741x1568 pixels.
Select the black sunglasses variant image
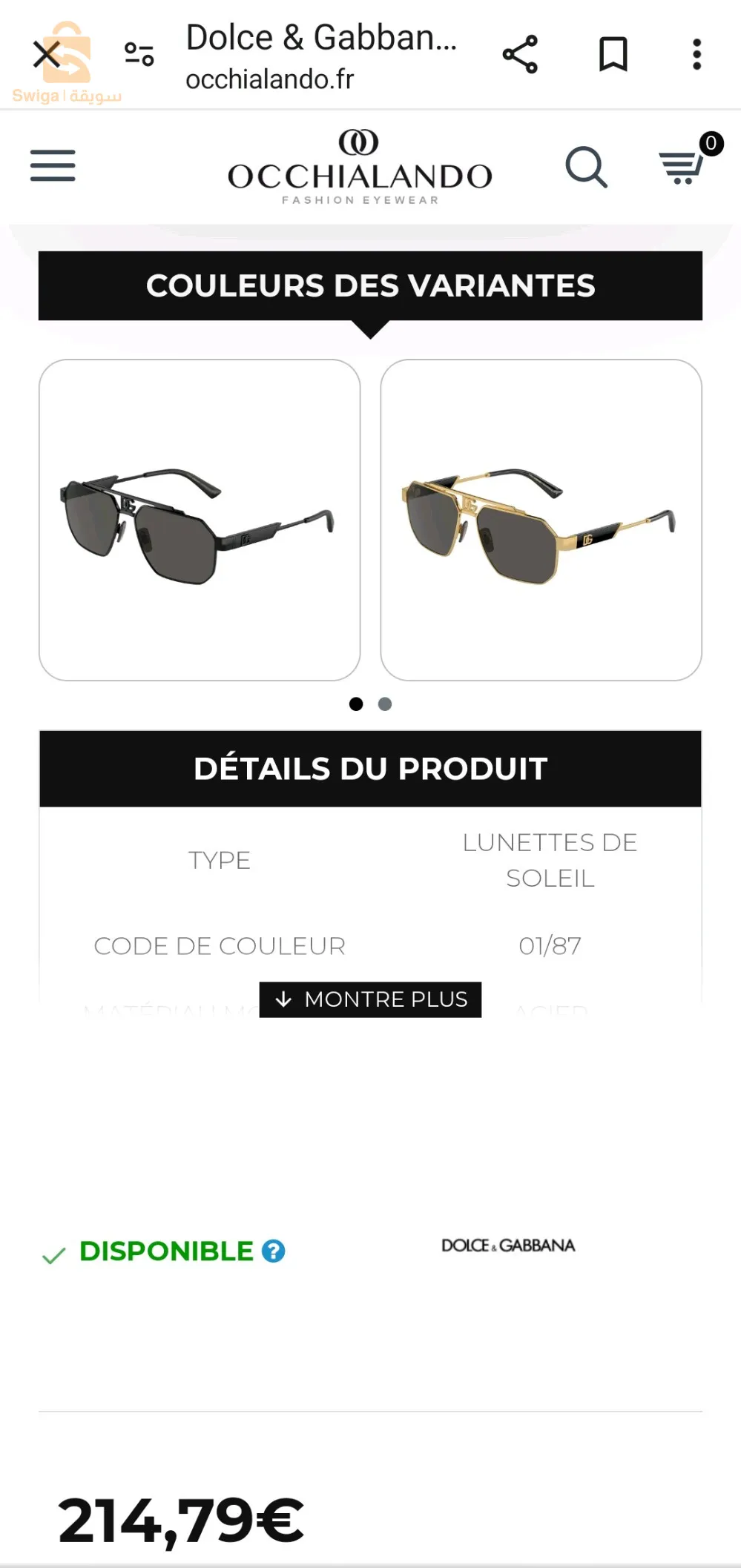(197, 519)
